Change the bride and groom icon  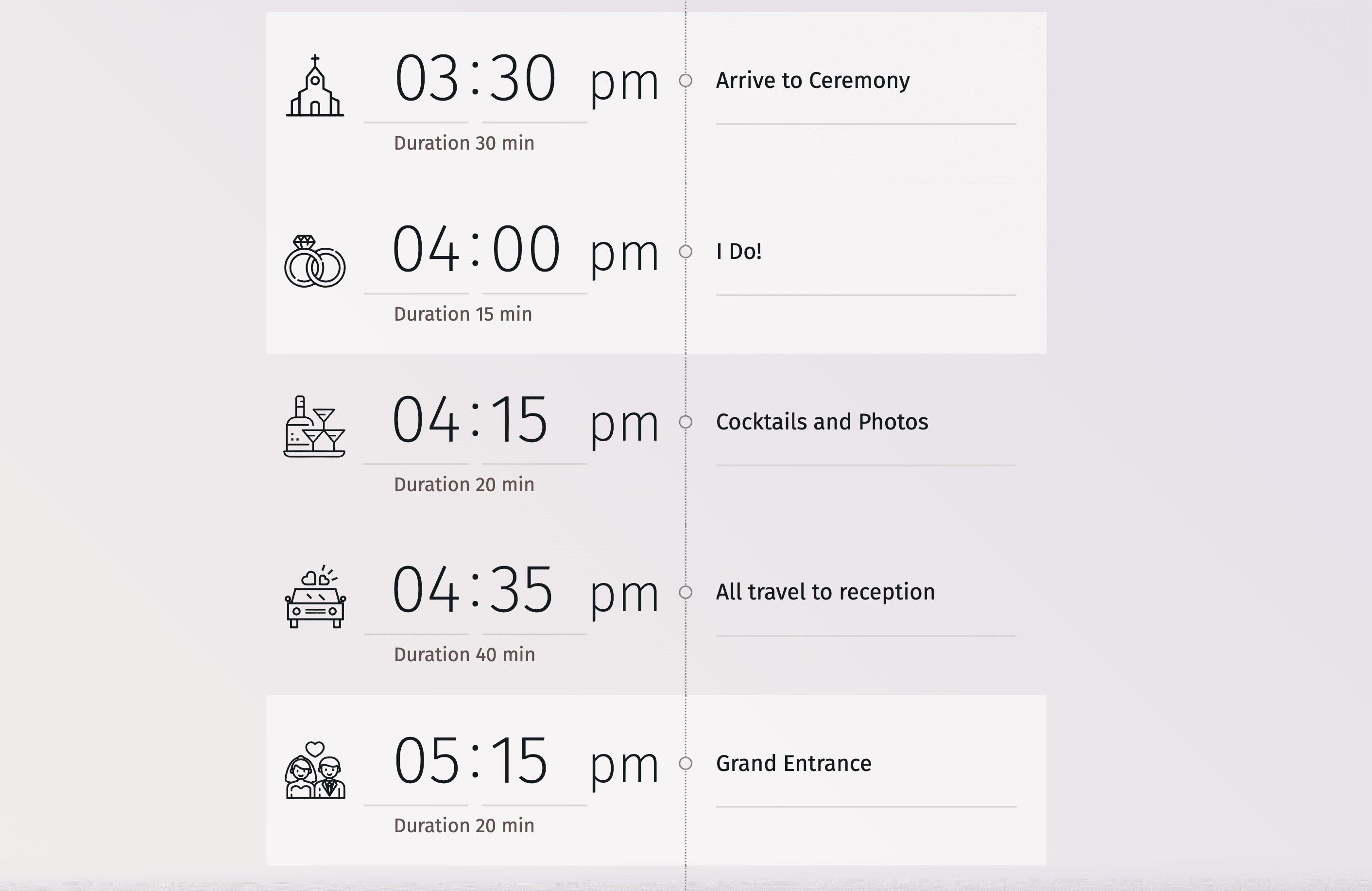pos(315,770)
